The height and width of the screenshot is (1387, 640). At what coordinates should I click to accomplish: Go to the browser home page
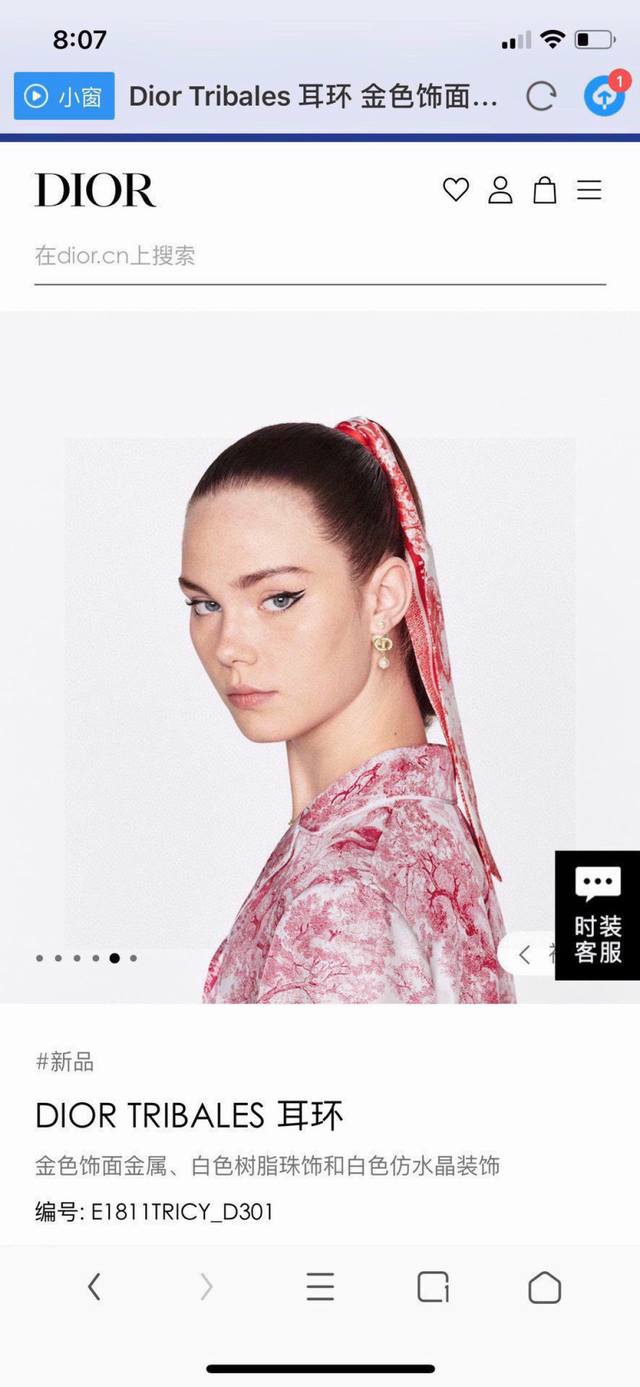(x=545, y=1286)
